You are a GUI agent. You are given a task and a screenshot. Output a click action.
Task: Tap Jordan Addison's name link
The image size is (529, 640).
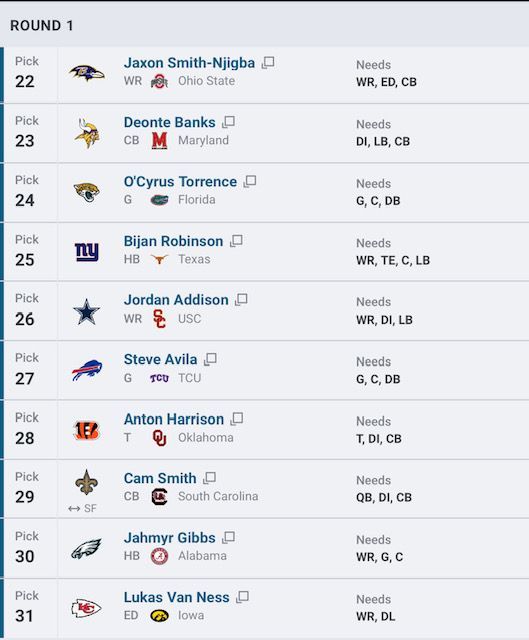176,300
